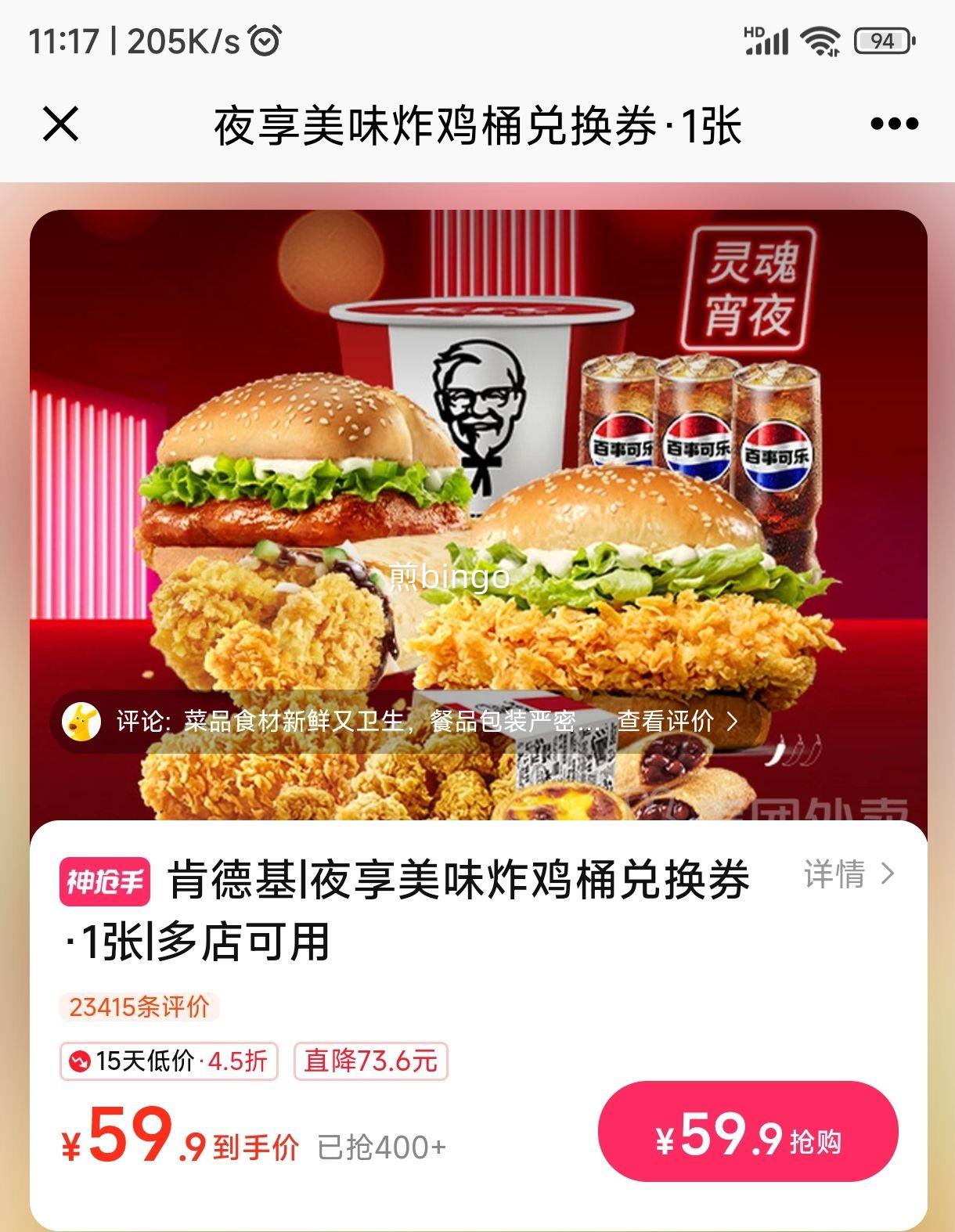Close the coupon detail page
Image resolution: width=955 pixels, height=1232 pixels.
[x=62, y=123]
